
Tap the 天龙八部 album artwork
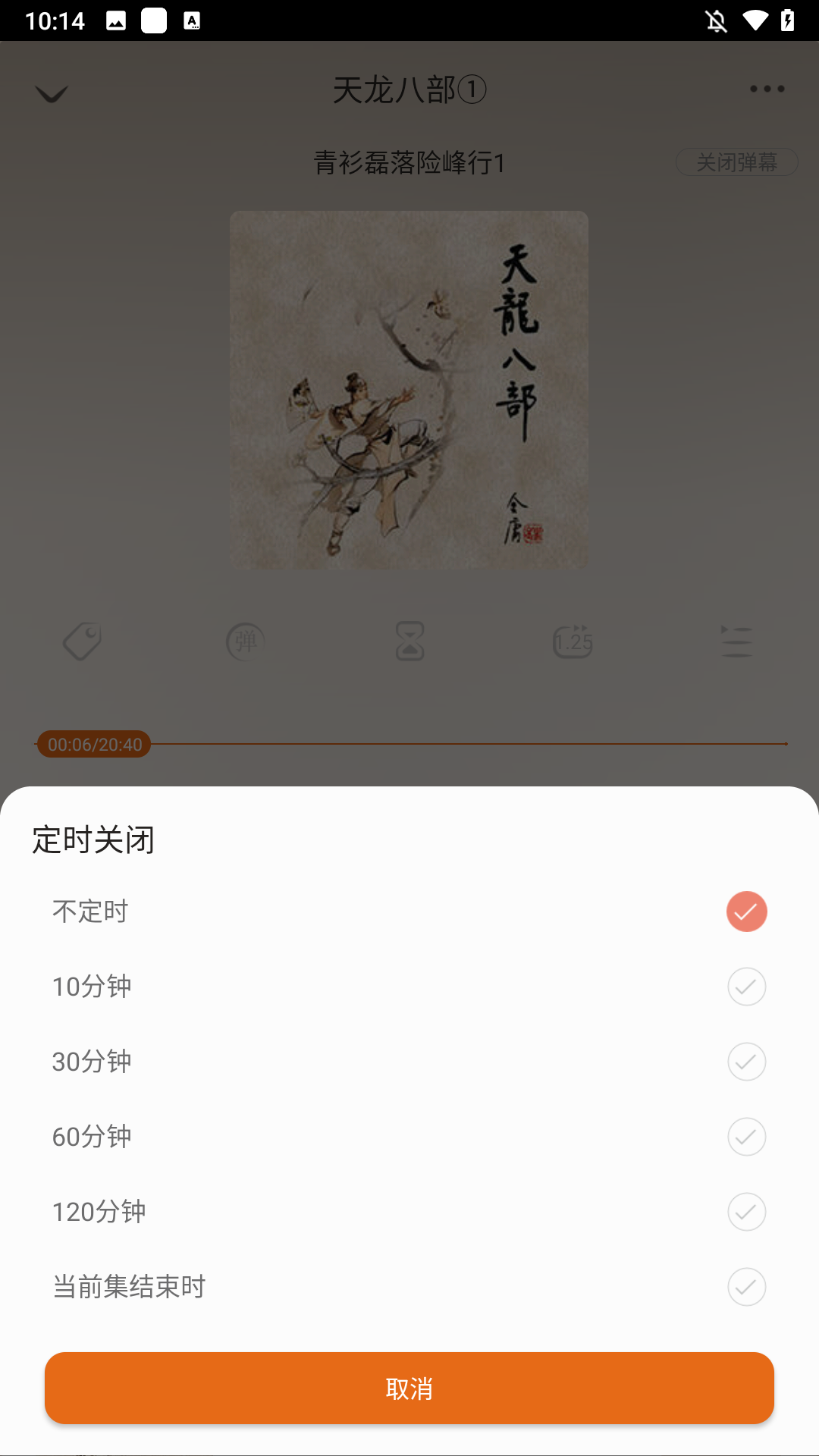point(409,390)
